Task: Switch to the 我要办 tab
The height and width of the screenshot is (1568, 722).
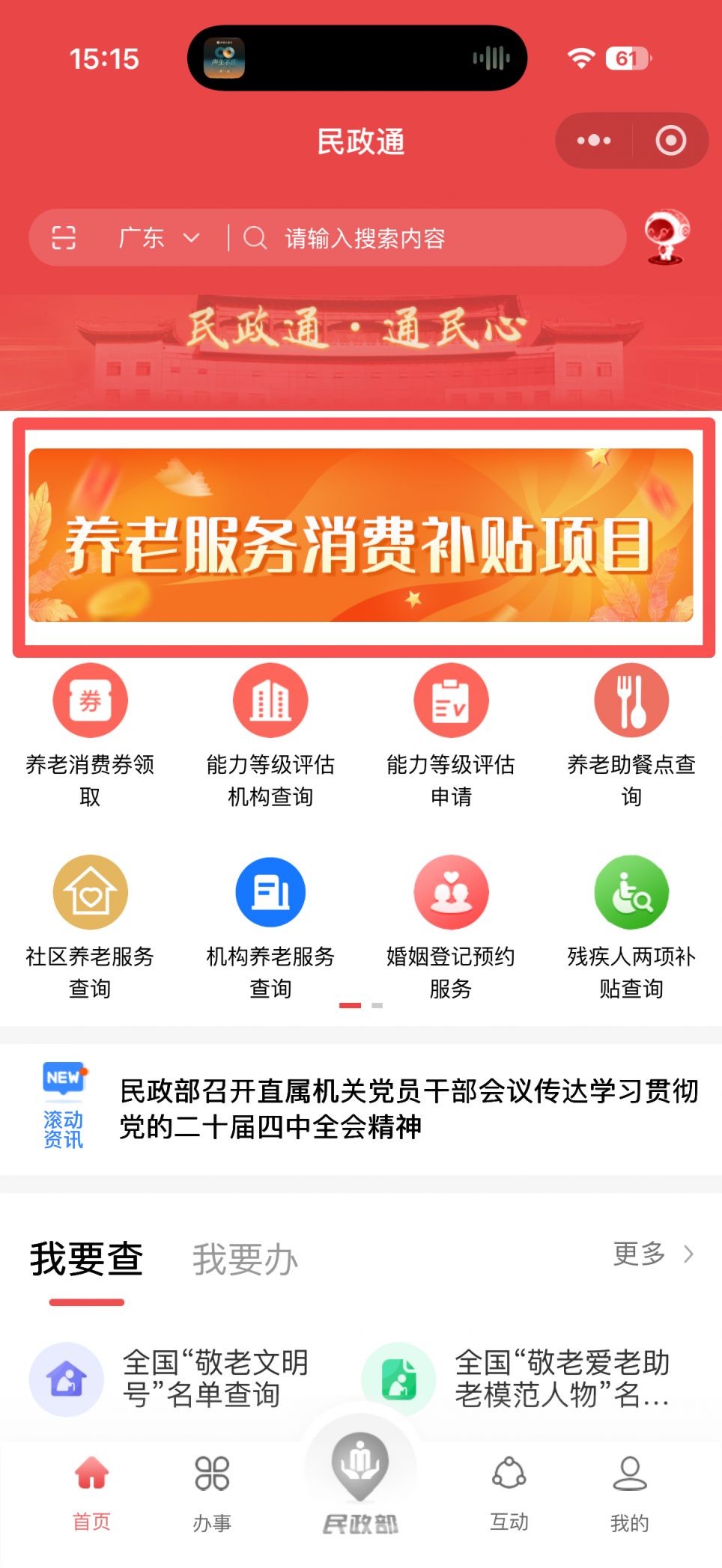Action: click(x=245, y=1259)
